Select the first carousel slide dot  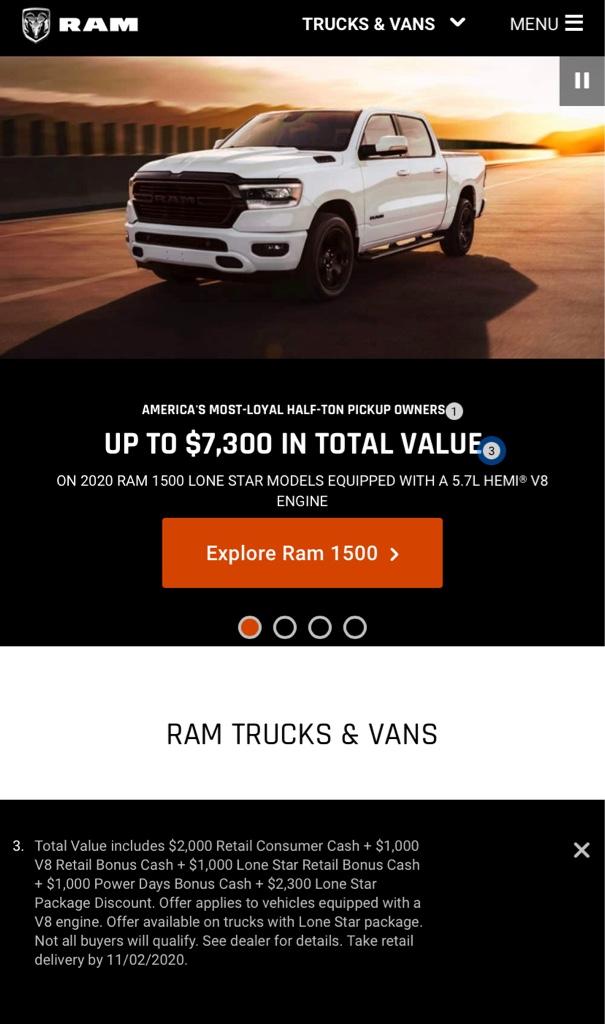[250, 627]
